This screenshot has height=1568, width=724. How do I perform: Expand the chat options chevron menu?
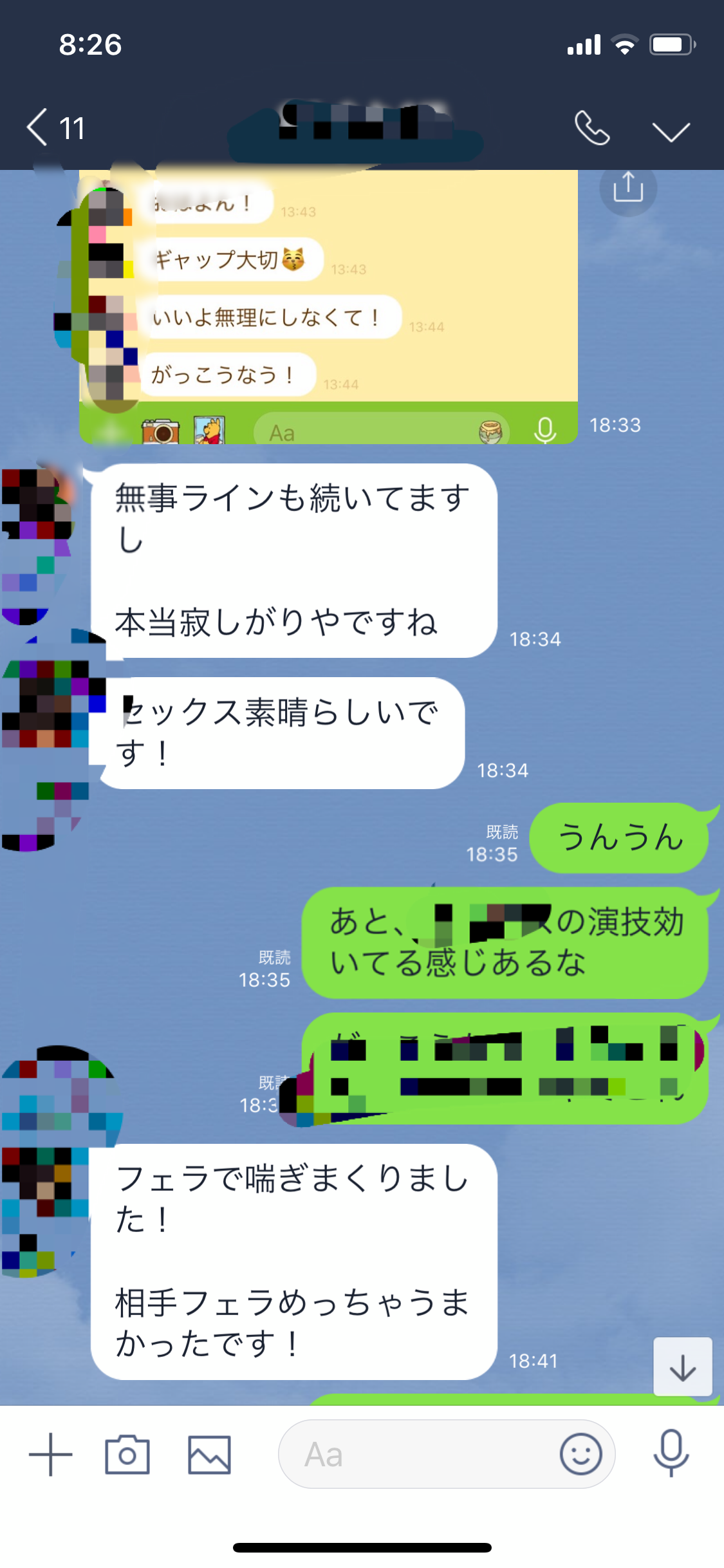click(x=671, y=131)
